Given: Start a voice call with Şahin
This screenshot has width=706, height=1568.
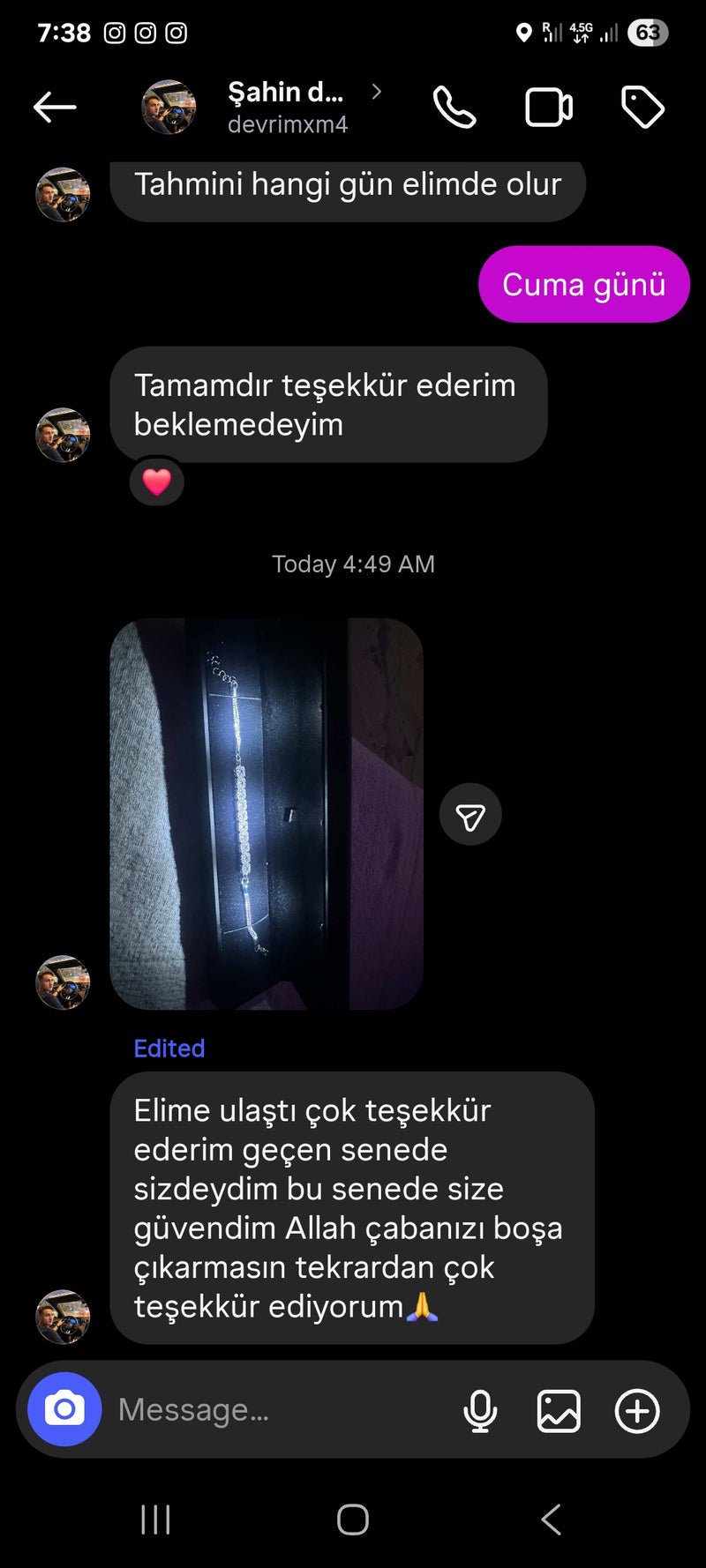Looking at the screenshot, I should coord(454,108).
